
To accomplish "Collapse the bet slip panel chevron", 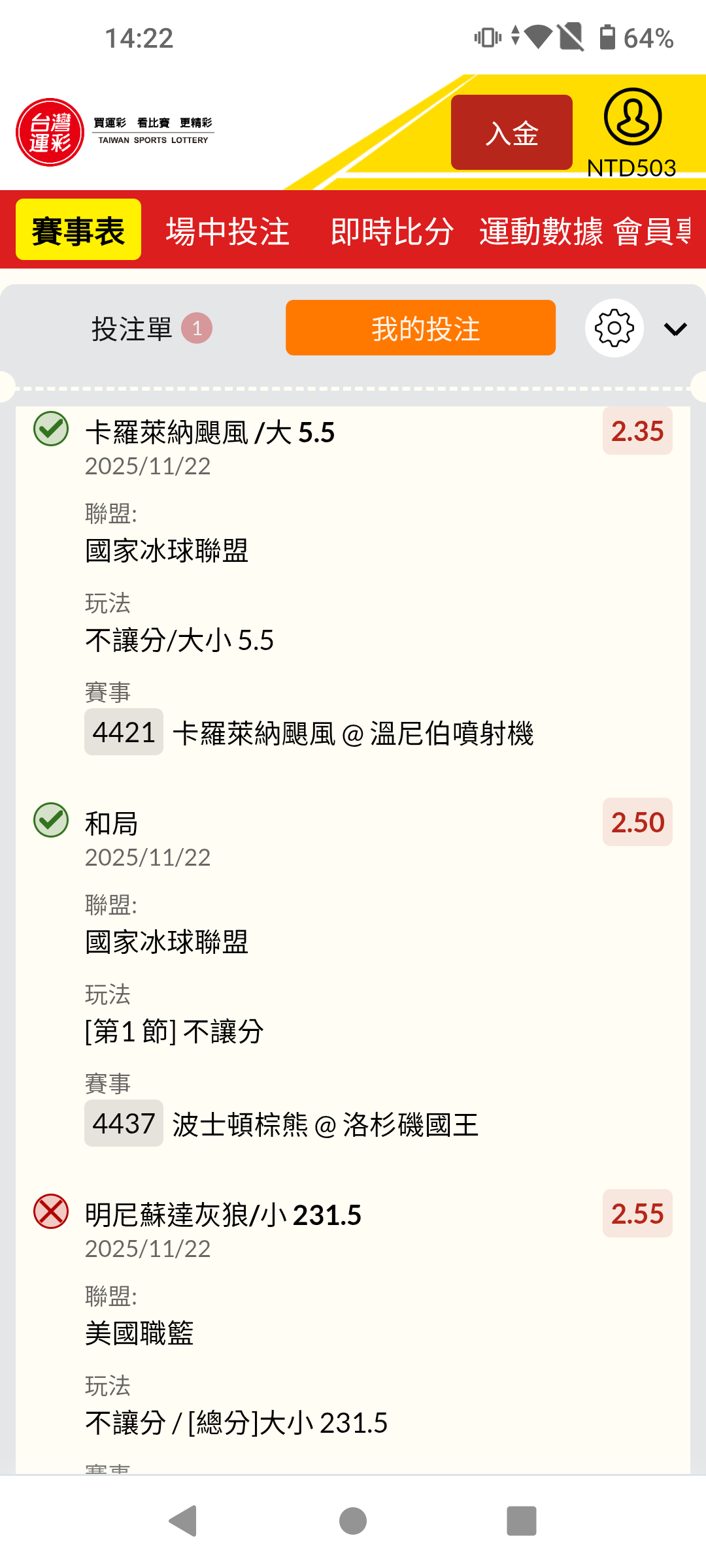I will click(x=675, y=329).
